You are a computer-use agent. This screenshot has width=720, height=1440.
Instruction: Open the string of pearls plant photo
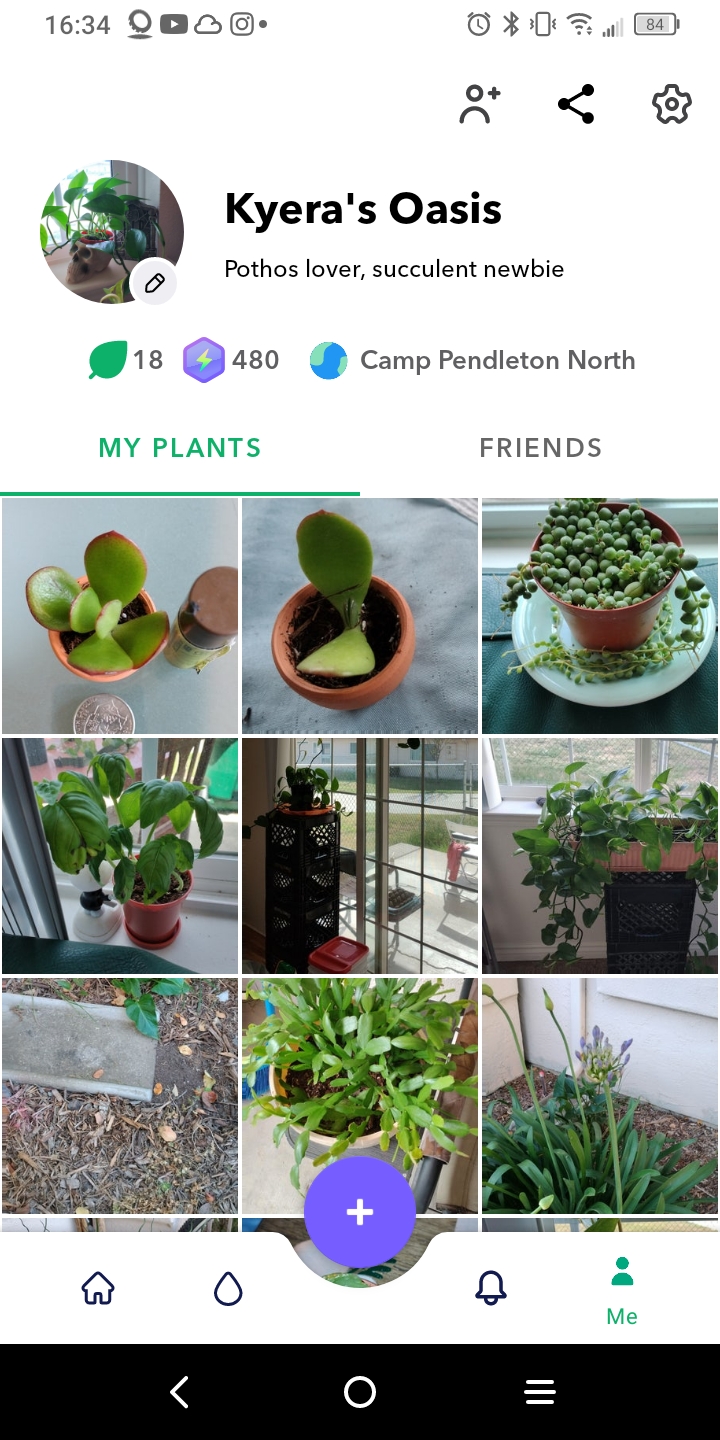tap(600, 616)
